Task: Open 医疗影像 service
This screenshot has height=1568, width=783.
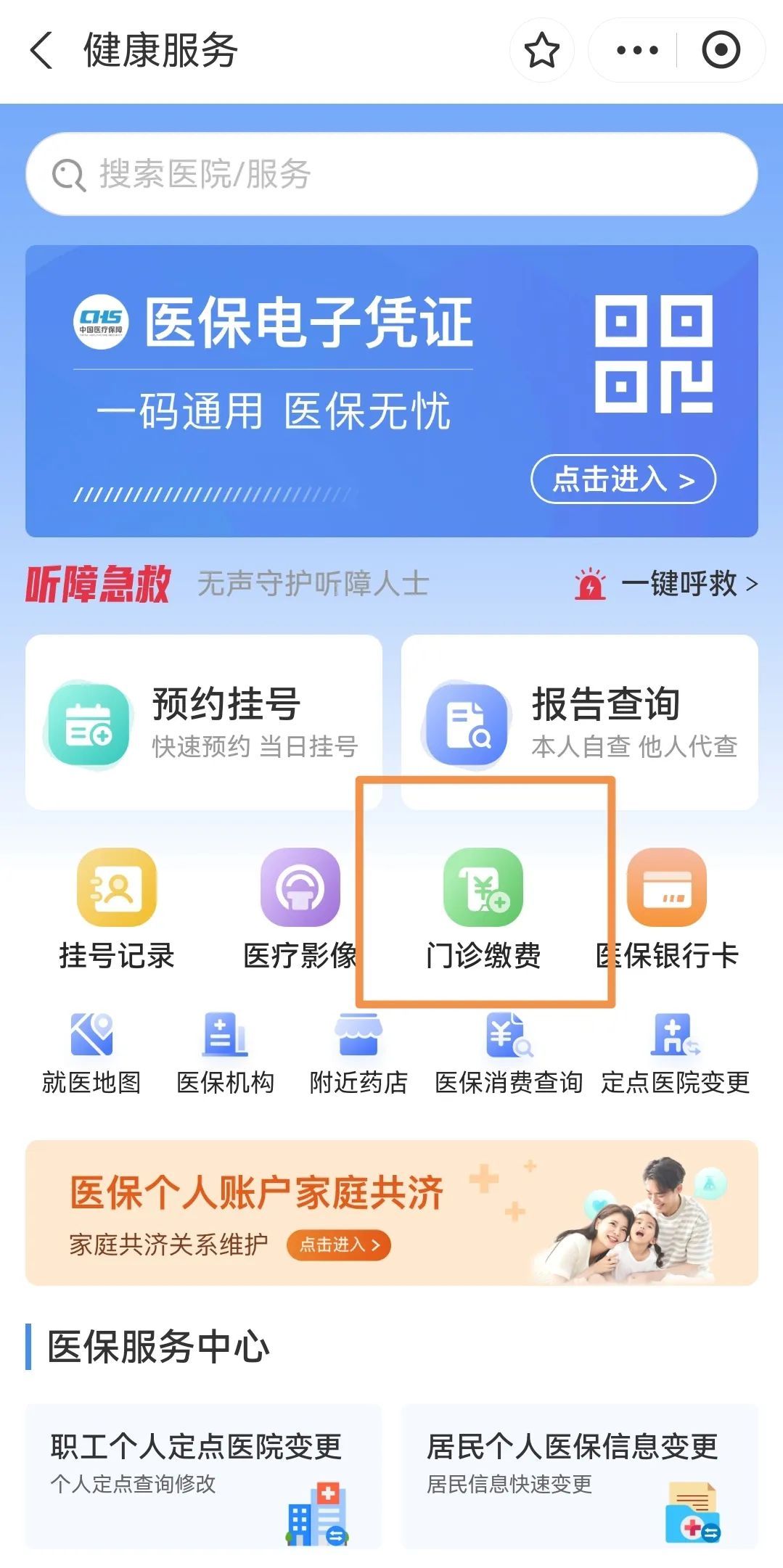Action: 300,908
